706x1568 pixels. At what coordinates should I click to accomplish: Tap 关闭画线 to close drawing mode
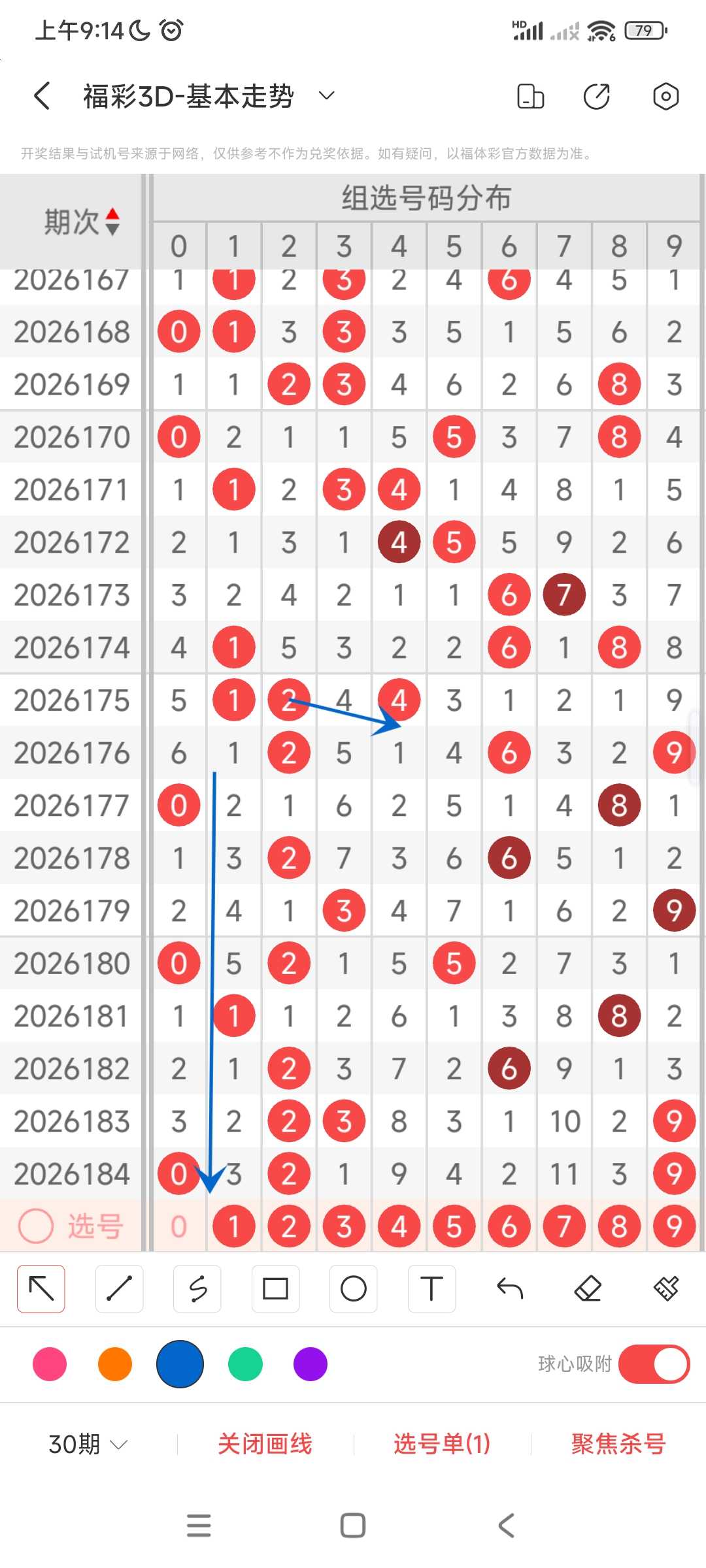pyautogui.click(x=265, y=1444)
